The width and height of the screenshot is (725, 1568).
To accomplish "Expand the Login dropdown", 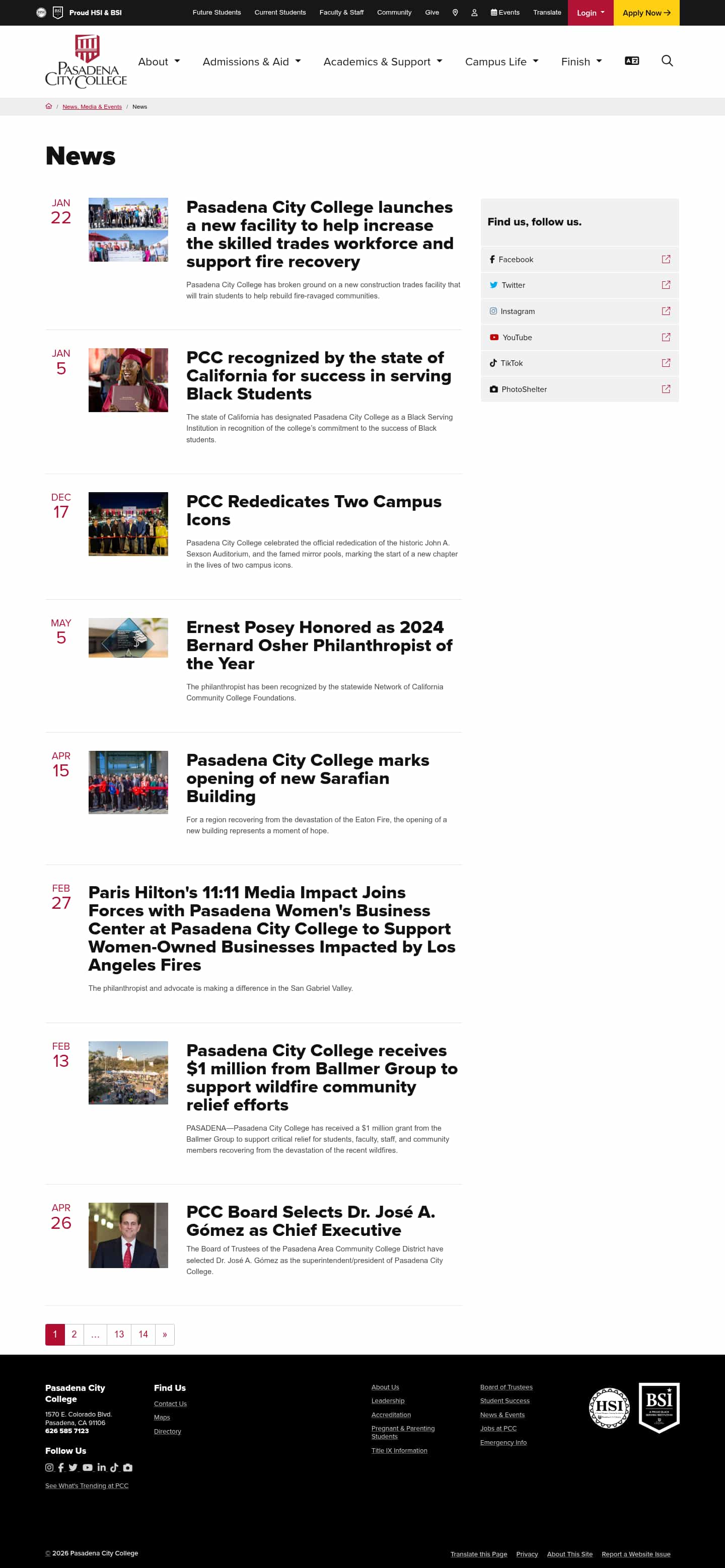I will point(590,13).
